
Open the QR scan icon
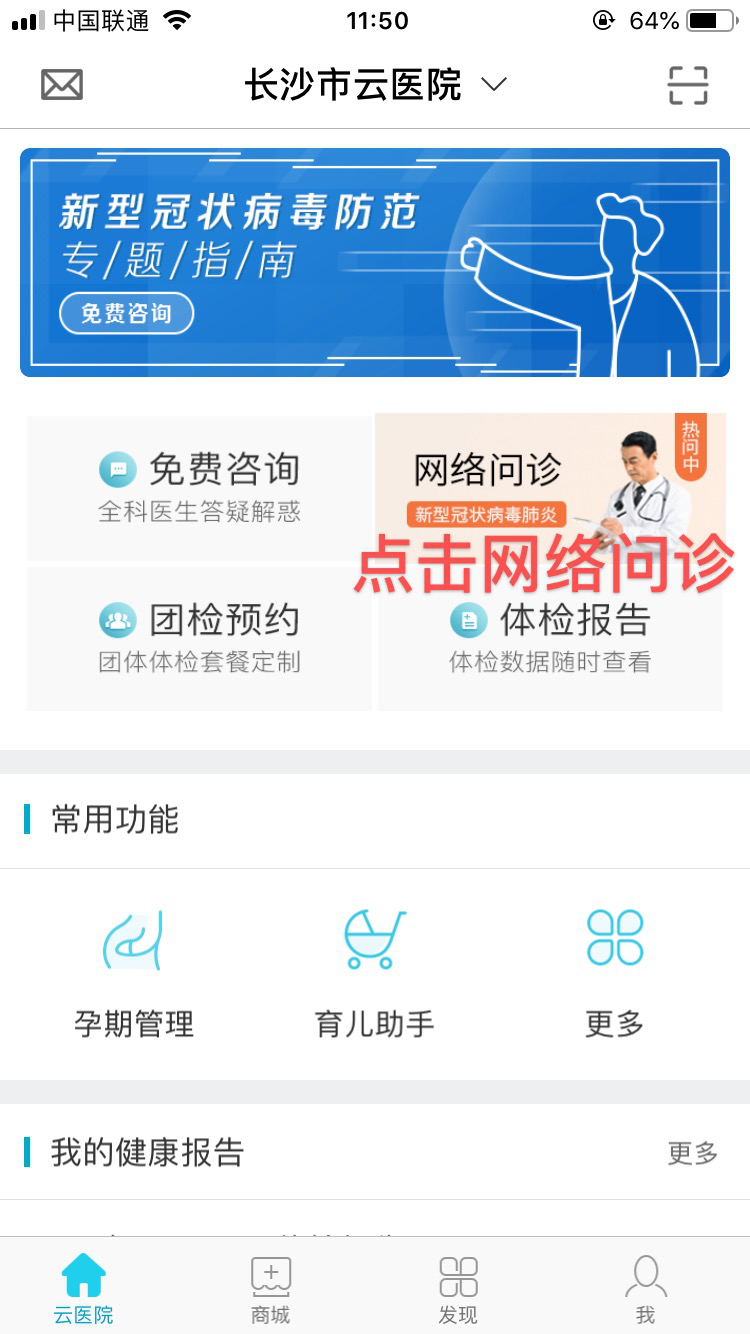coord(688,85)
